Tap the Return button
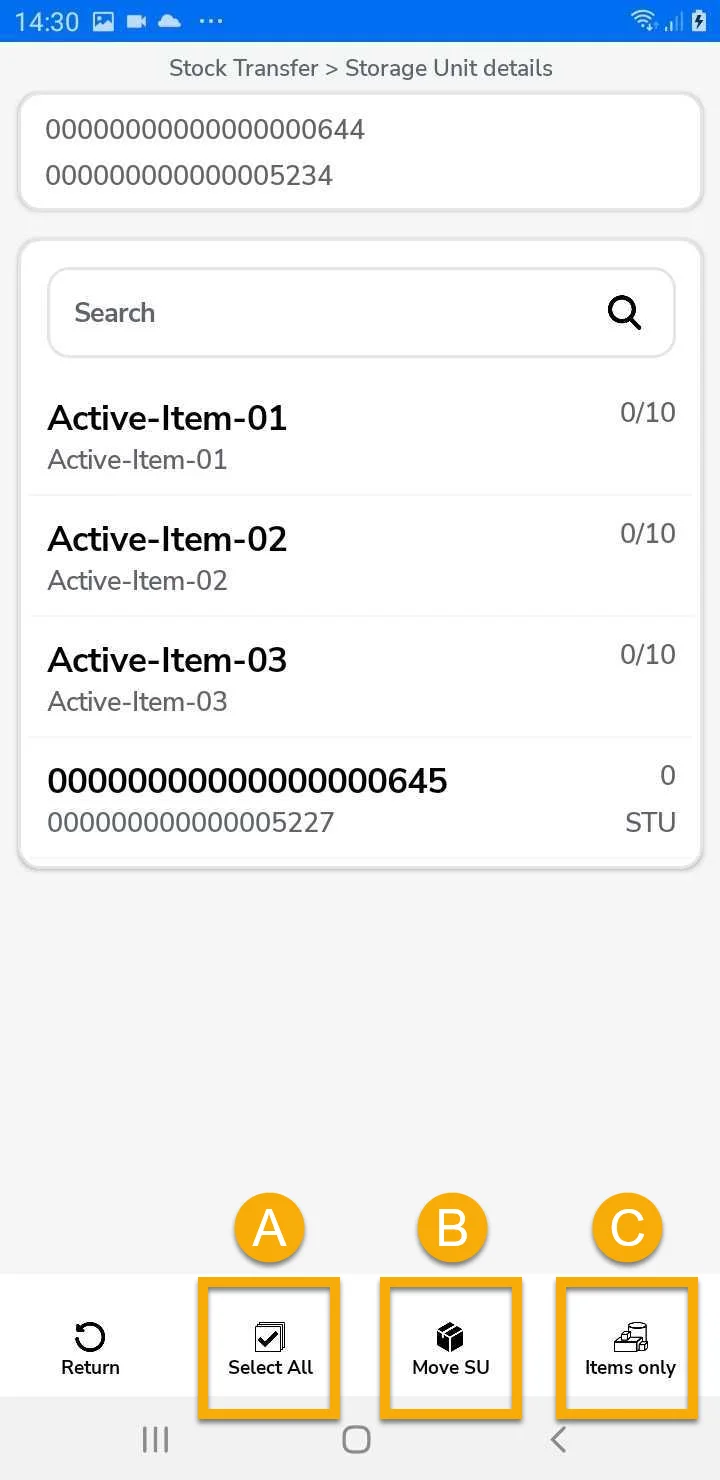 click(89, 1348)
